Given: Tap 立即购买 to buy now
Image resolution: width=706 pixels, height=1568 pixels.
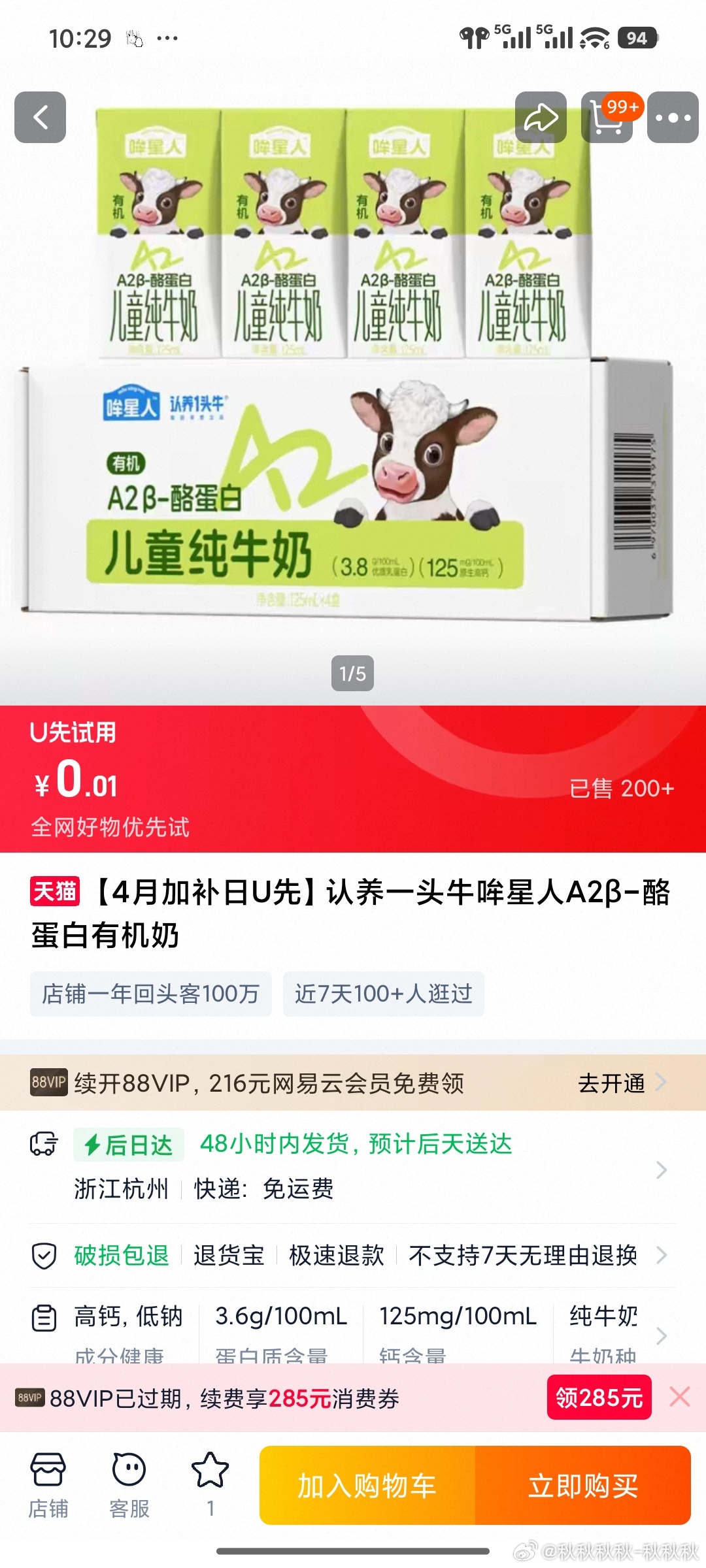Looking at the screenshot, I should point(583,1486).
